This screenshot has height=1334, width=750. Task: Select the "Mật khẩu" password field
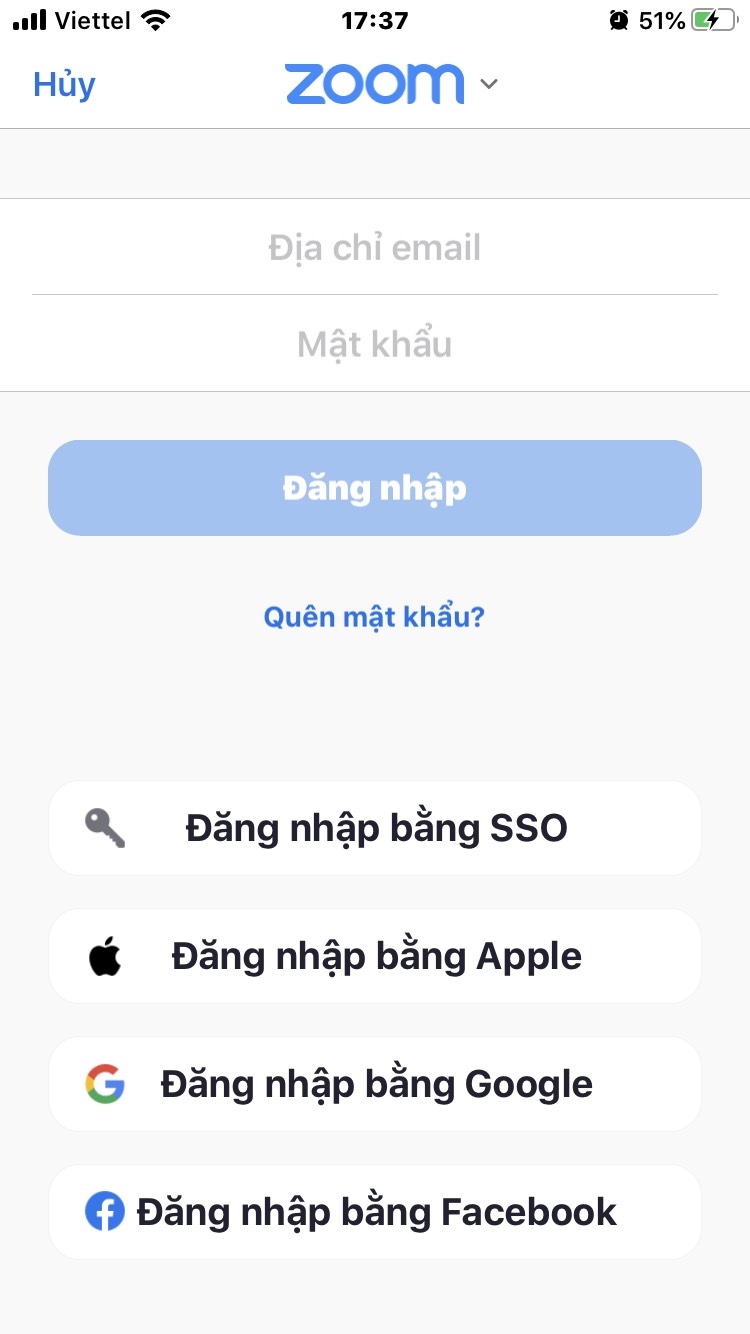pos(374,344)
